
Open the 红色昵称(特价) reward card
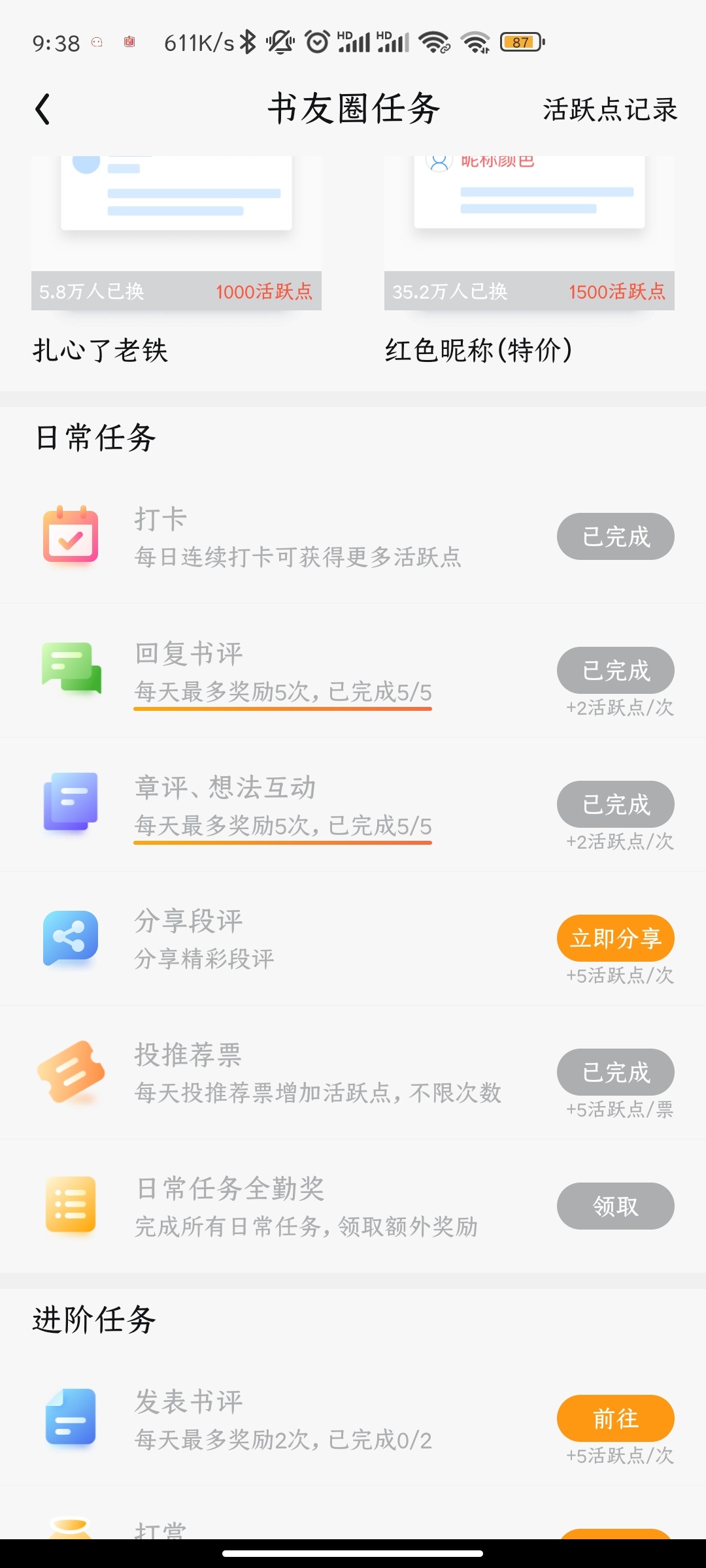(x=529, y=261)
